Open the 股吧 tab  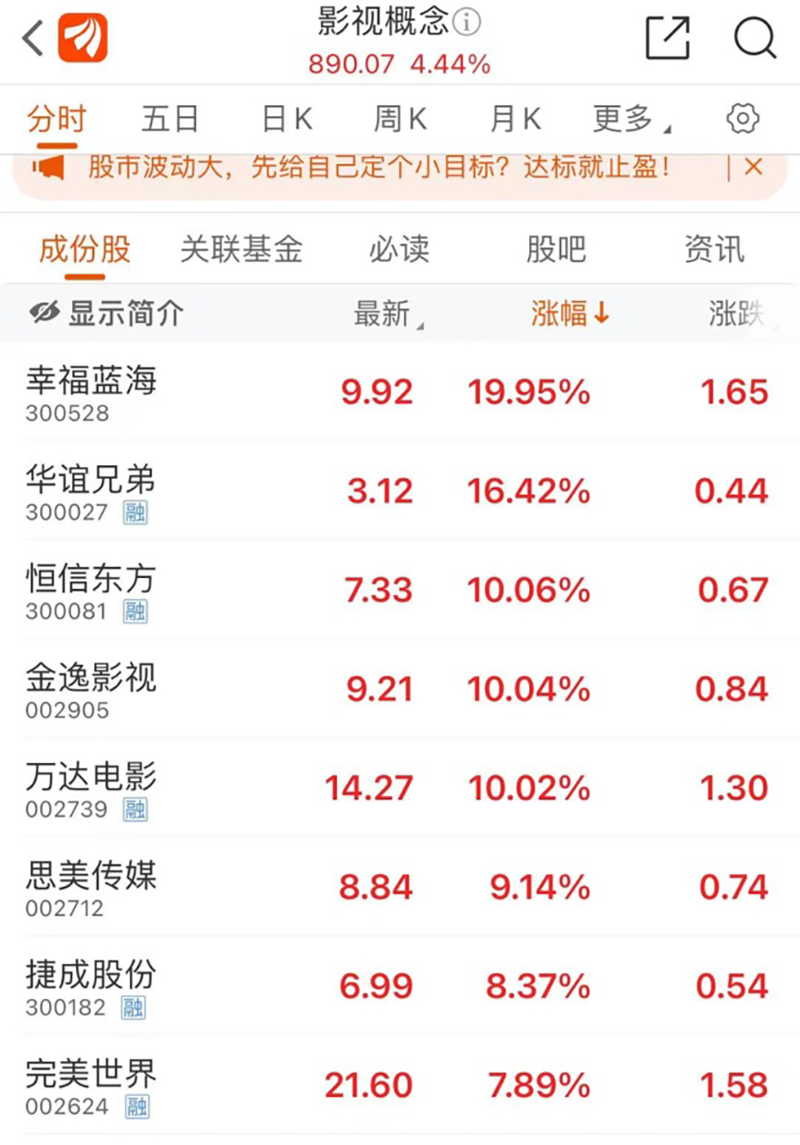(556, 249)
